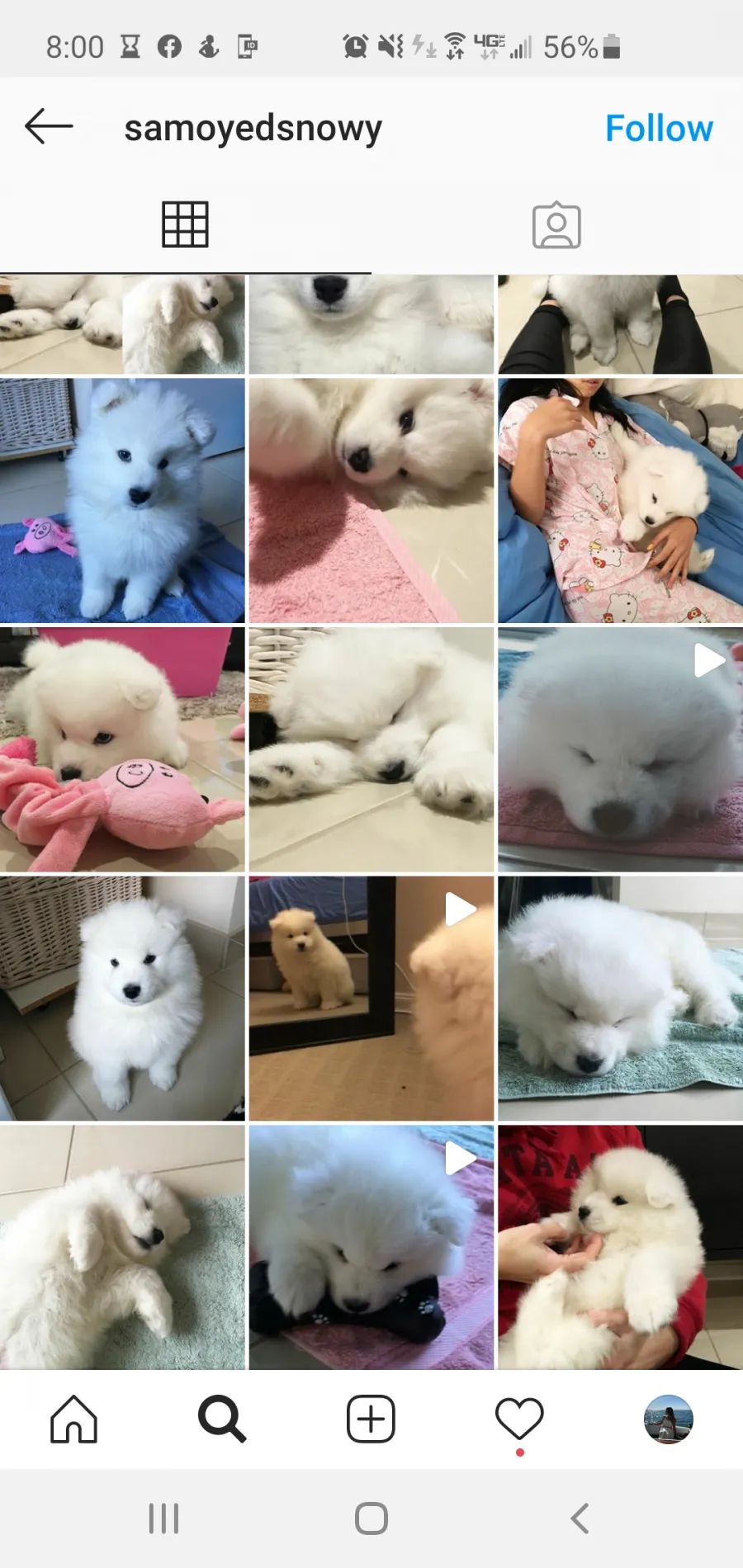Image resolution: width=743 pixels, height=1568 pixels.
Task: Open puppy sitting beside wicker basket post
Action: 122,999
